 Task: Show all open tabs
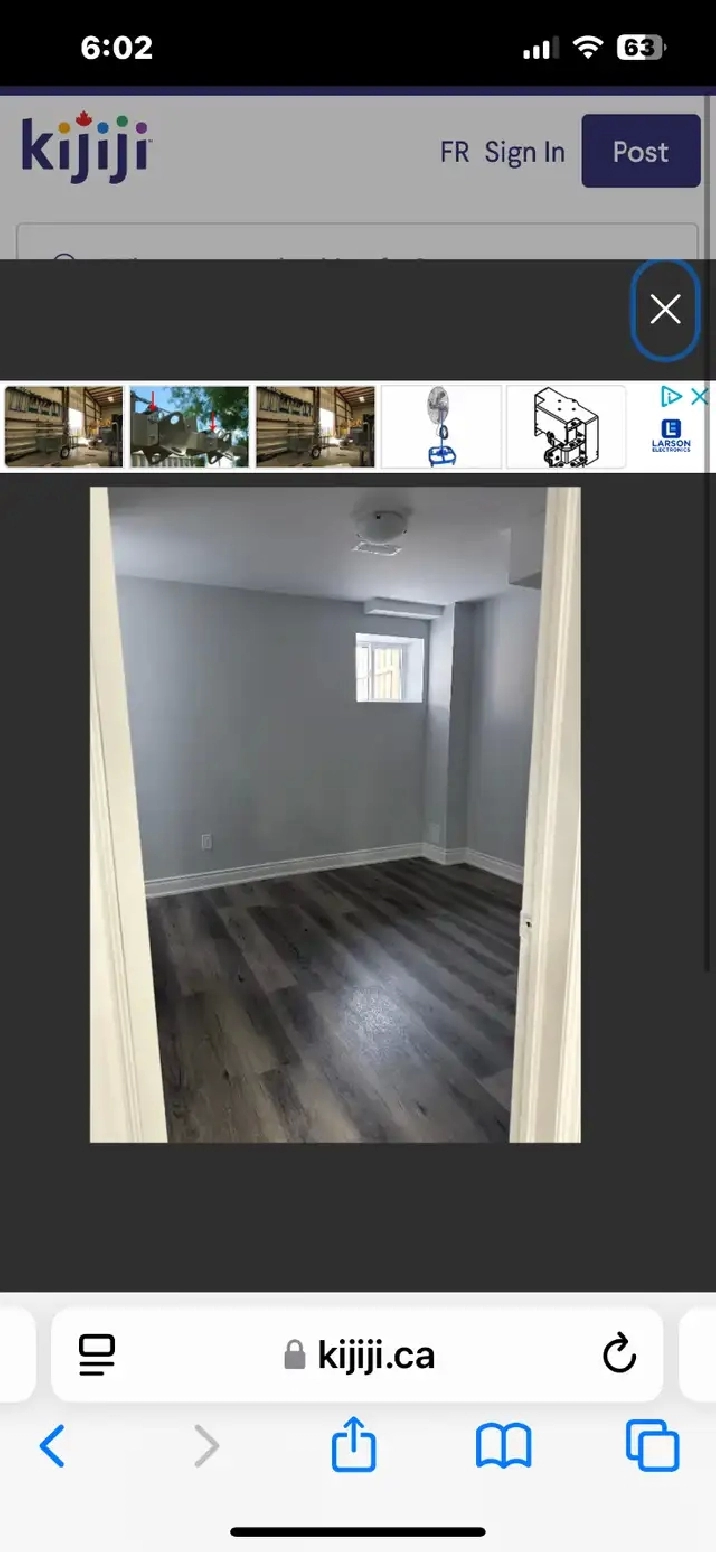pos(653,1446)
